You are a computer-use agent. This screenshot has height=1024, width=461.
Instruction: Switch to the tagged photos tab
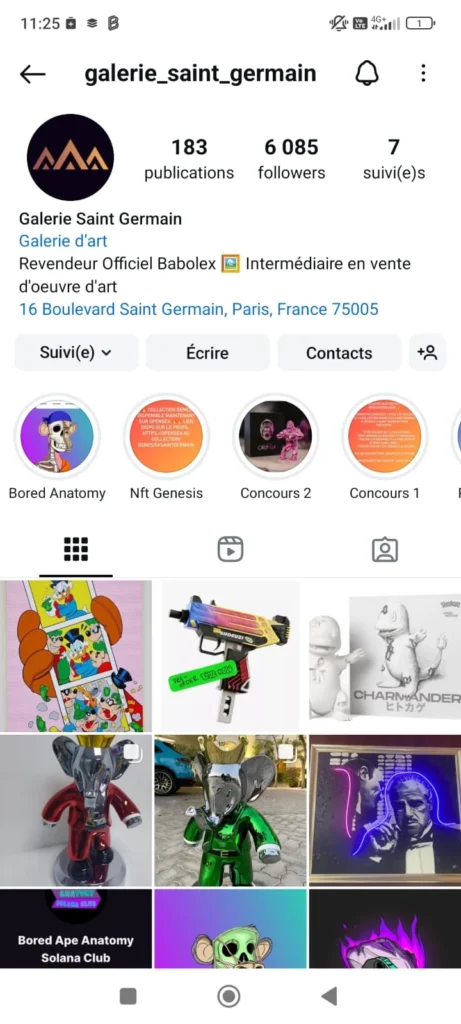click(385, 549)
